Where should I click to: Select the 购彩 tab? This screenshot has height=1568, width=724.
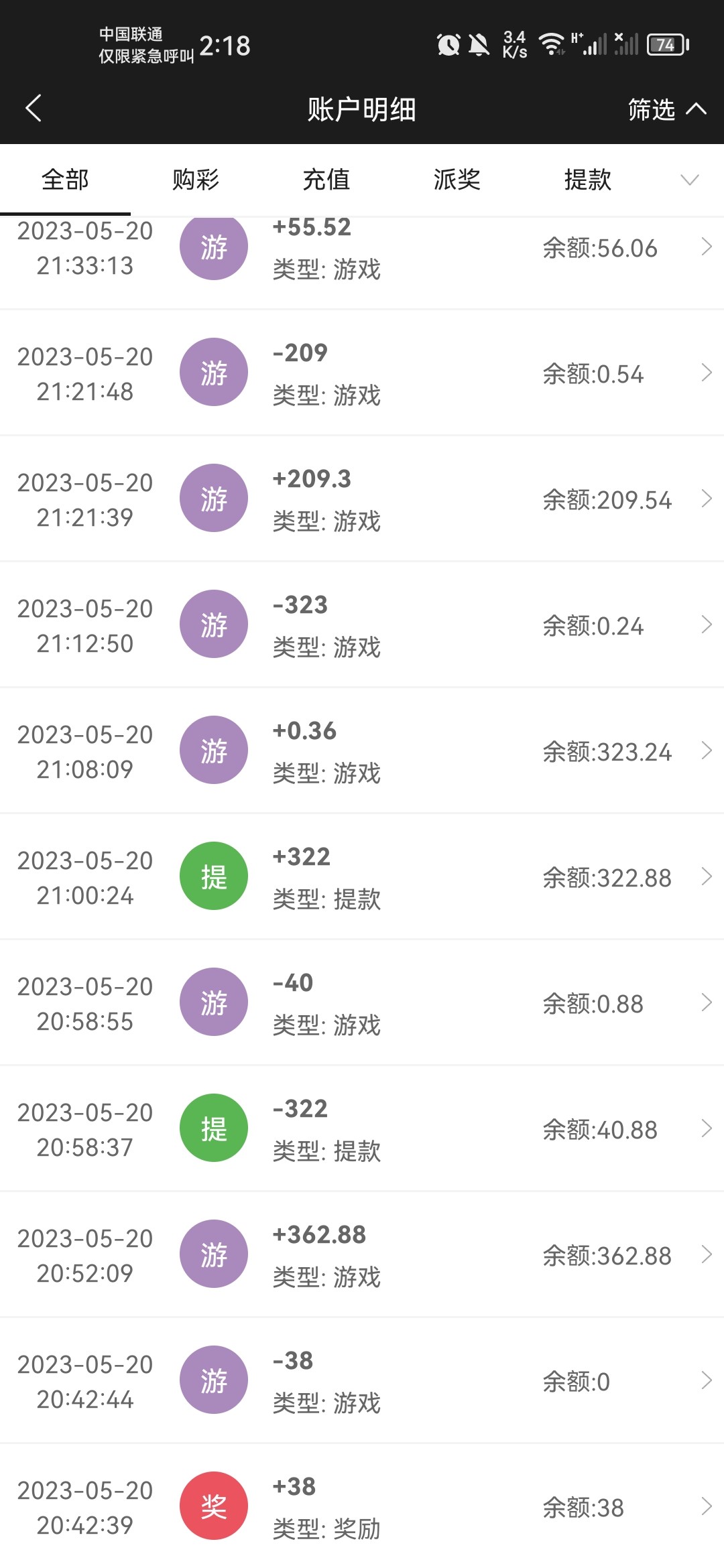point(196,179)
